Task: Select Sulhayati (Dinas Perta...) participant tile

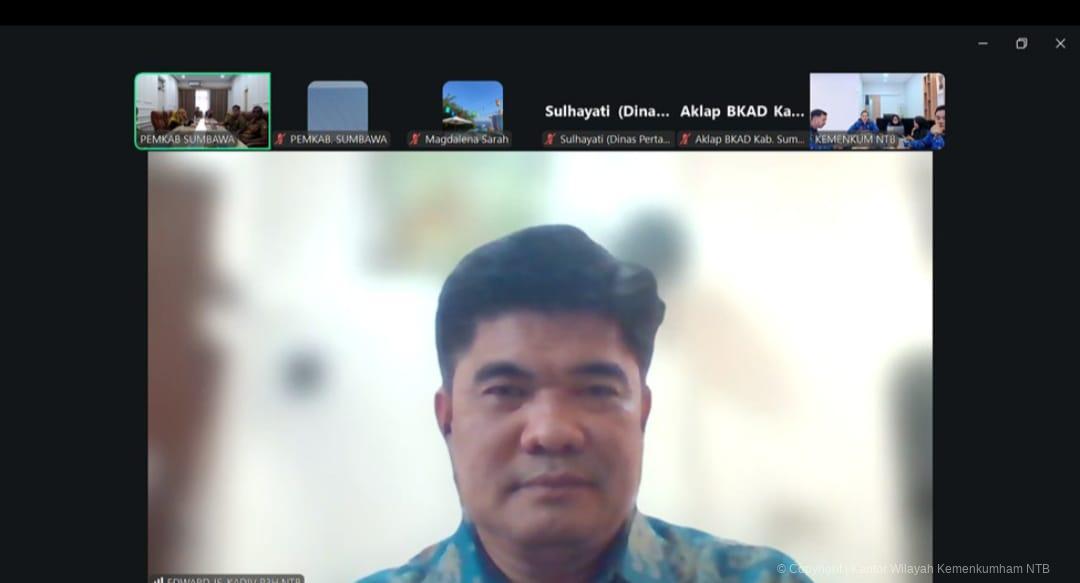Action: (x=607, y=112)
